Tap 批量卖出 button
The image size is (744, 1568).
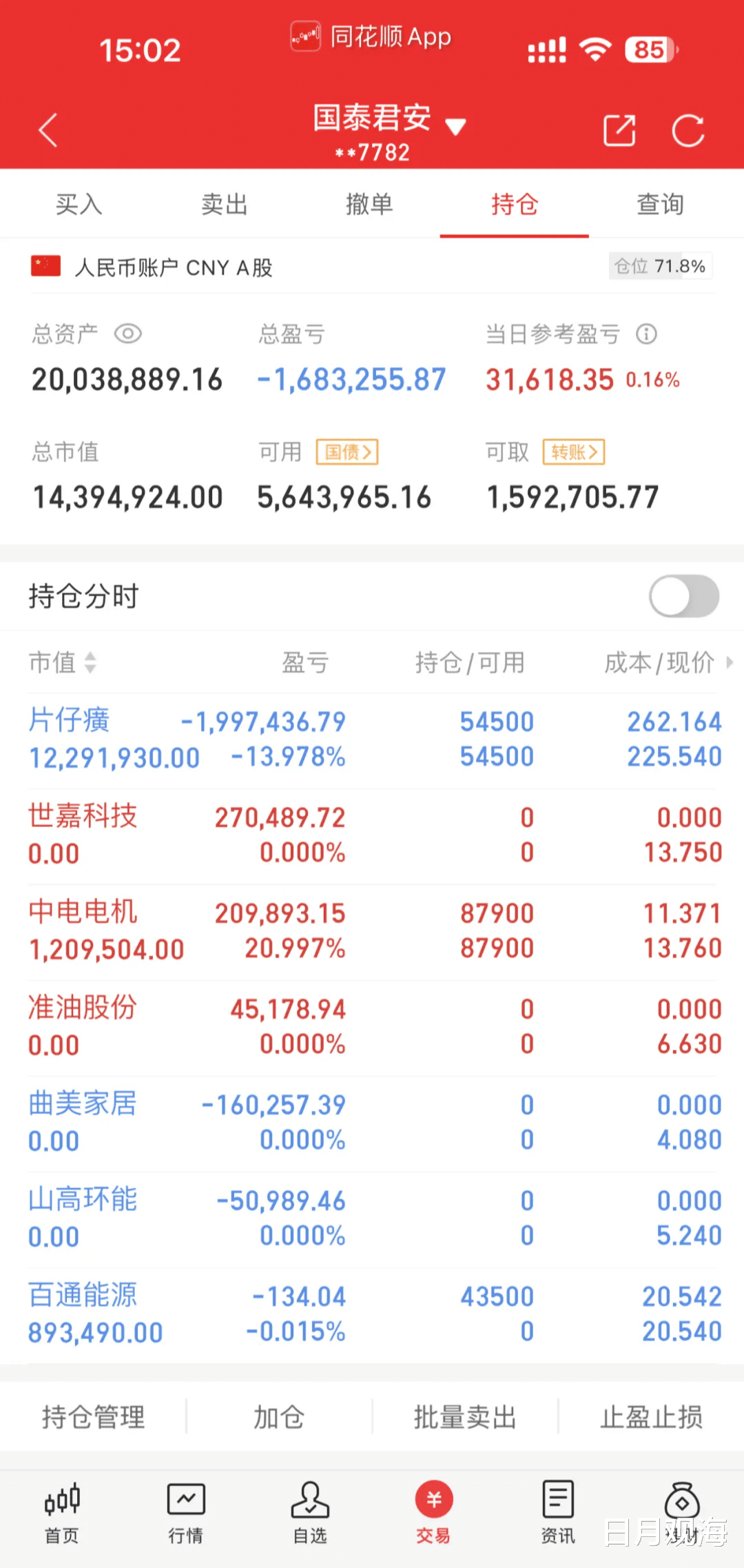(465, 1418)
